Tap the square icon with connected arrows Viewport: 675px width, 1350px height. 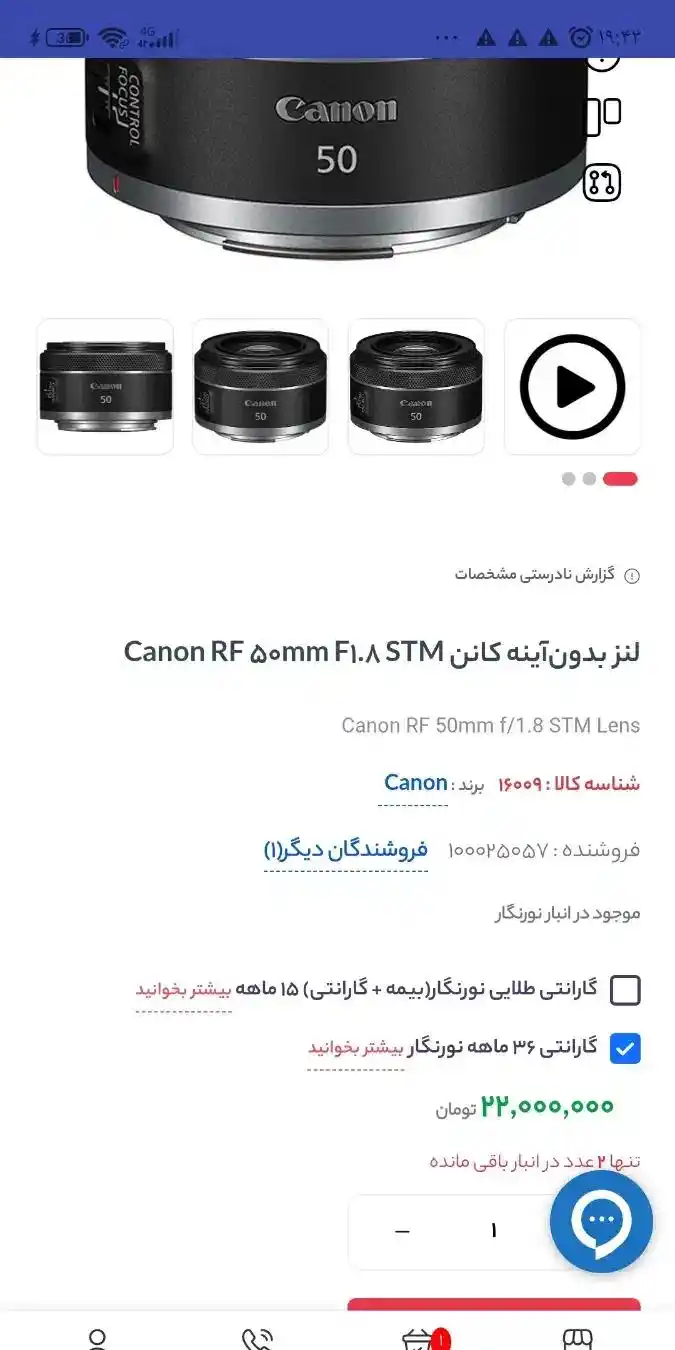pyautogui.click(x=602, y=182)
